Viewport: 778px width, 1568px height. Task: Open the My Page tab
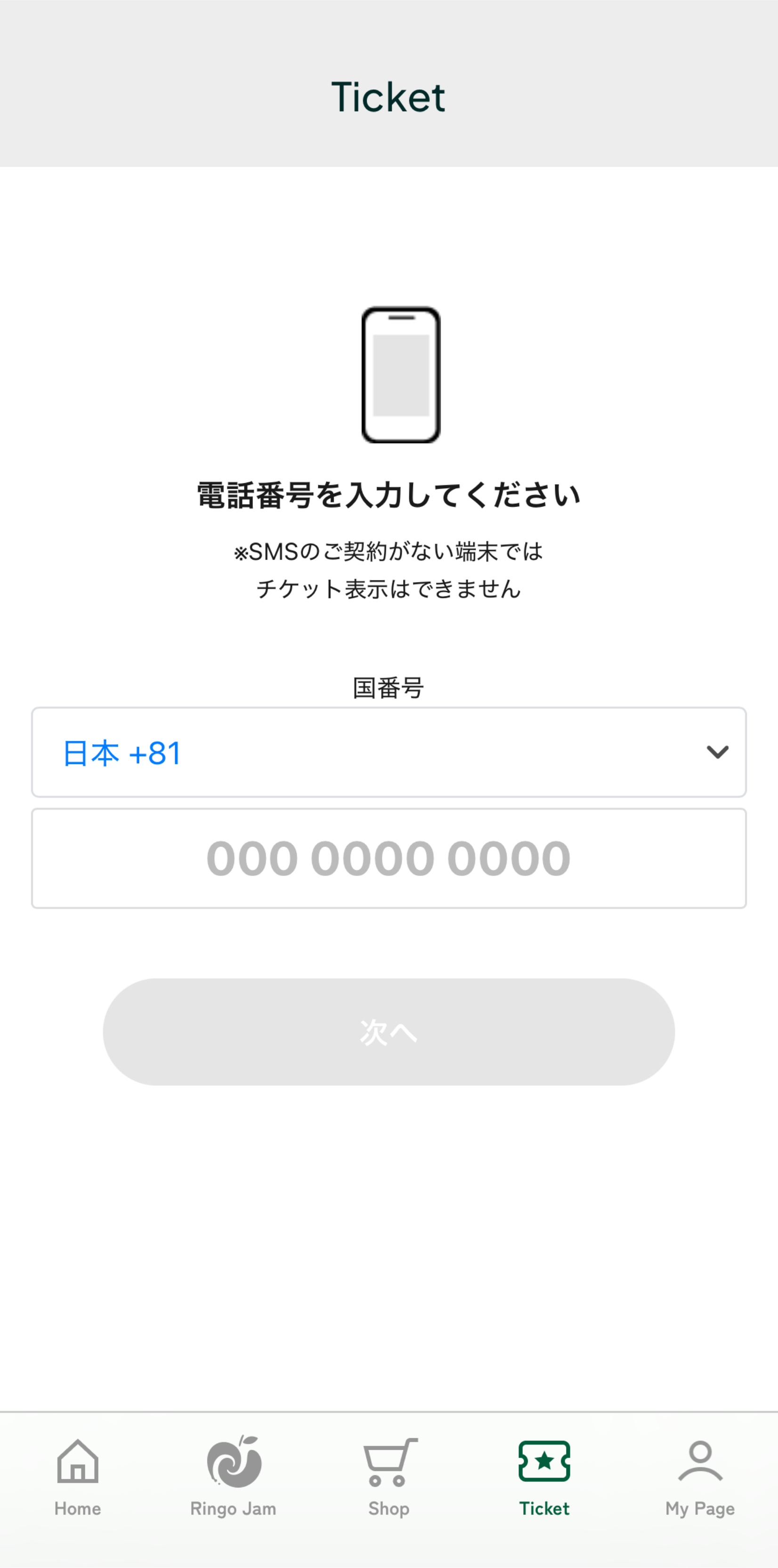pos(700,1477)
